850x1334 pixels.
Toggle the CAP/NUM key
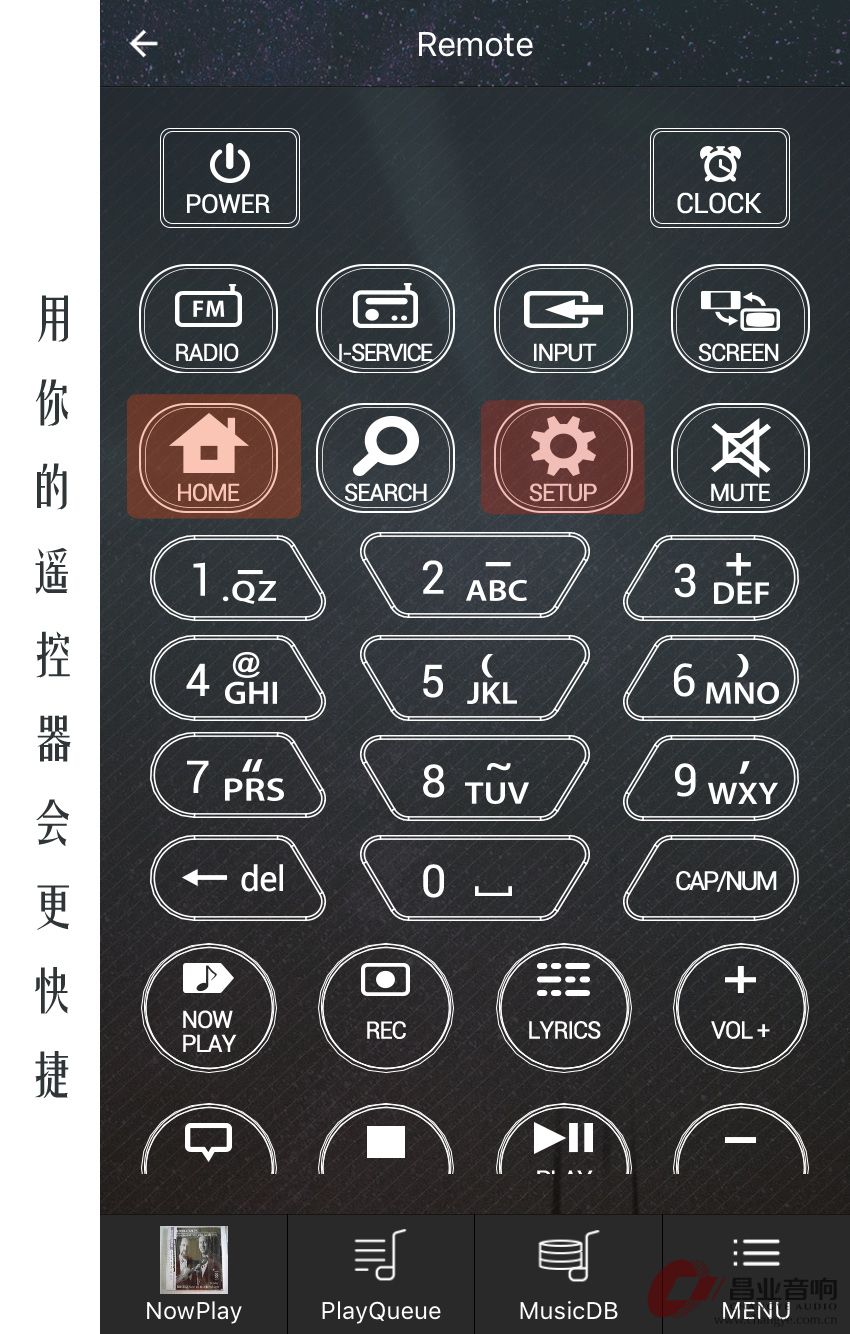[x=711, y=879]
